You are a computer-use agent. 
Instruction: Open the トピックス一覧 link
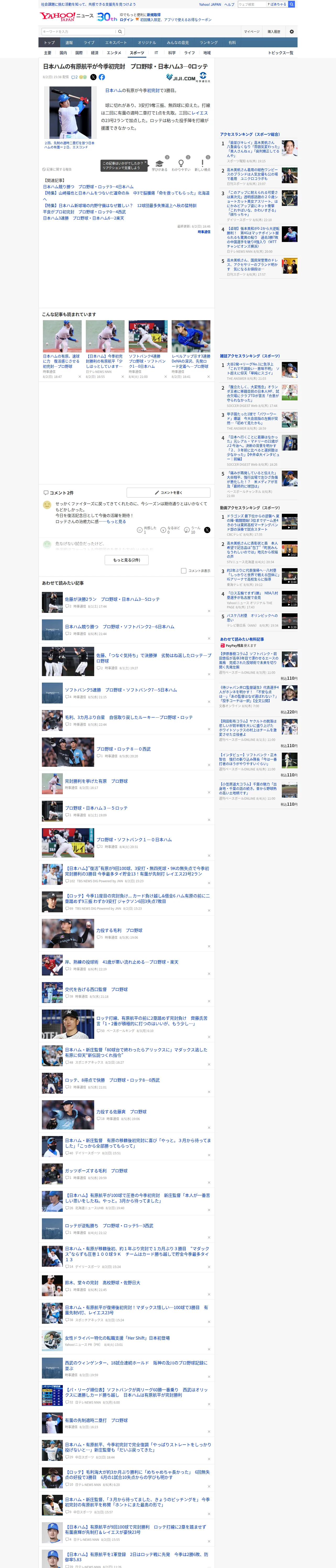pos(281,53)
